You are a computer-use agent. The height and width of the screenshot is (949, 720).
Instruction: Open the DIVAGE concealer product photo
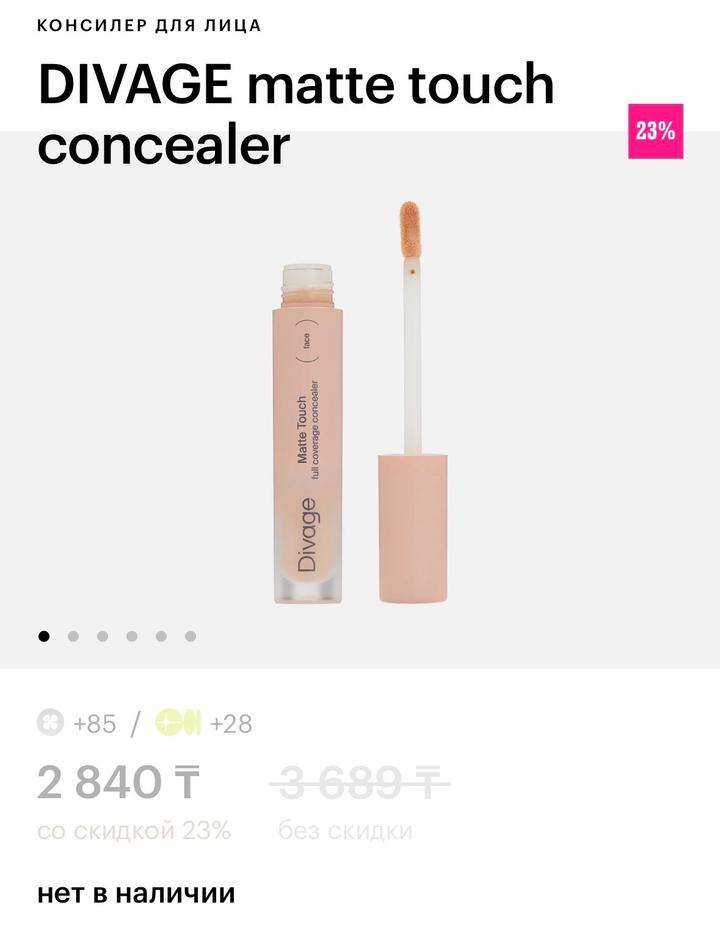pos(360,405)
